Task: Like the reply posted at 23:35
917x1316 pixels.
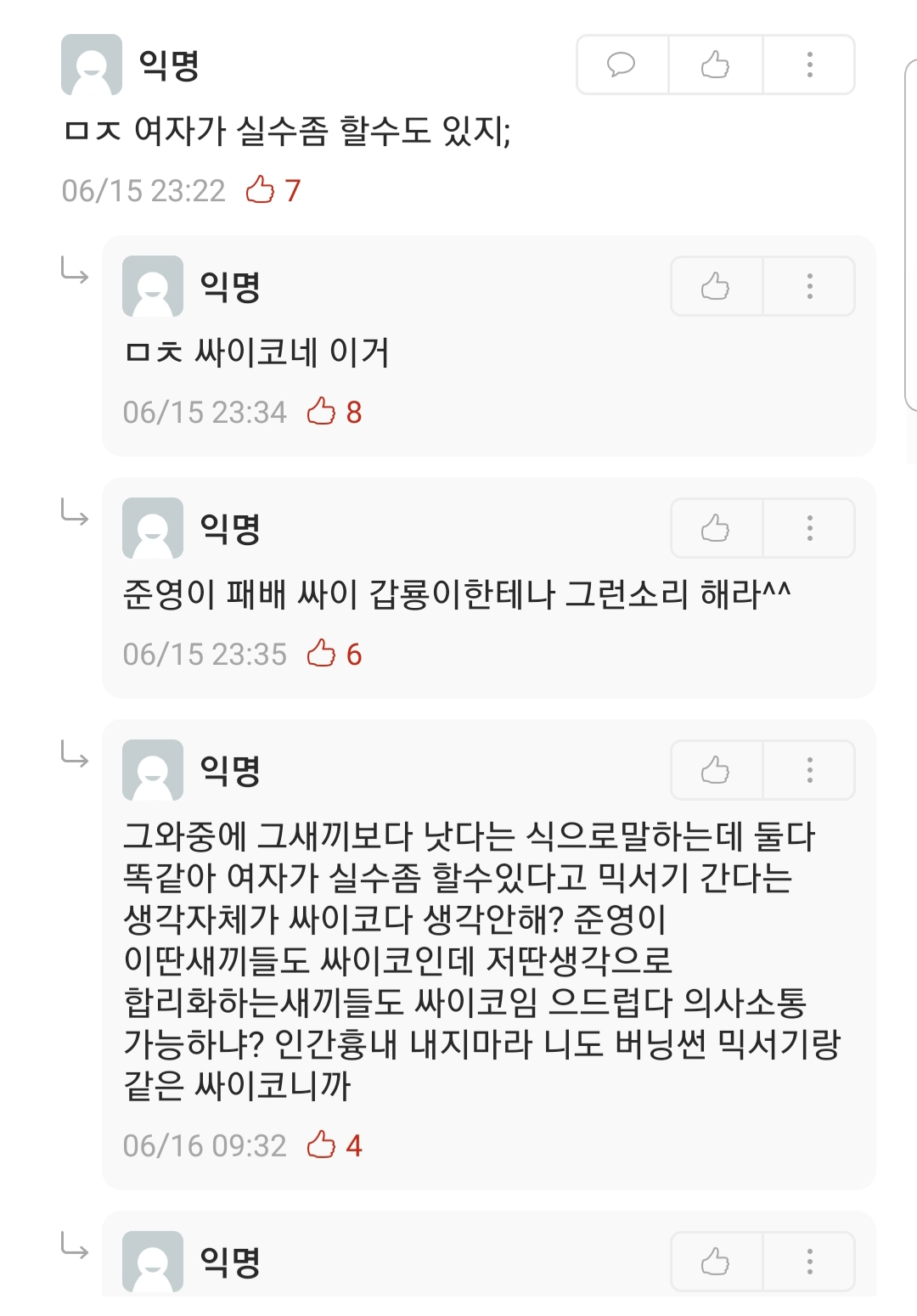Action: 716,528
